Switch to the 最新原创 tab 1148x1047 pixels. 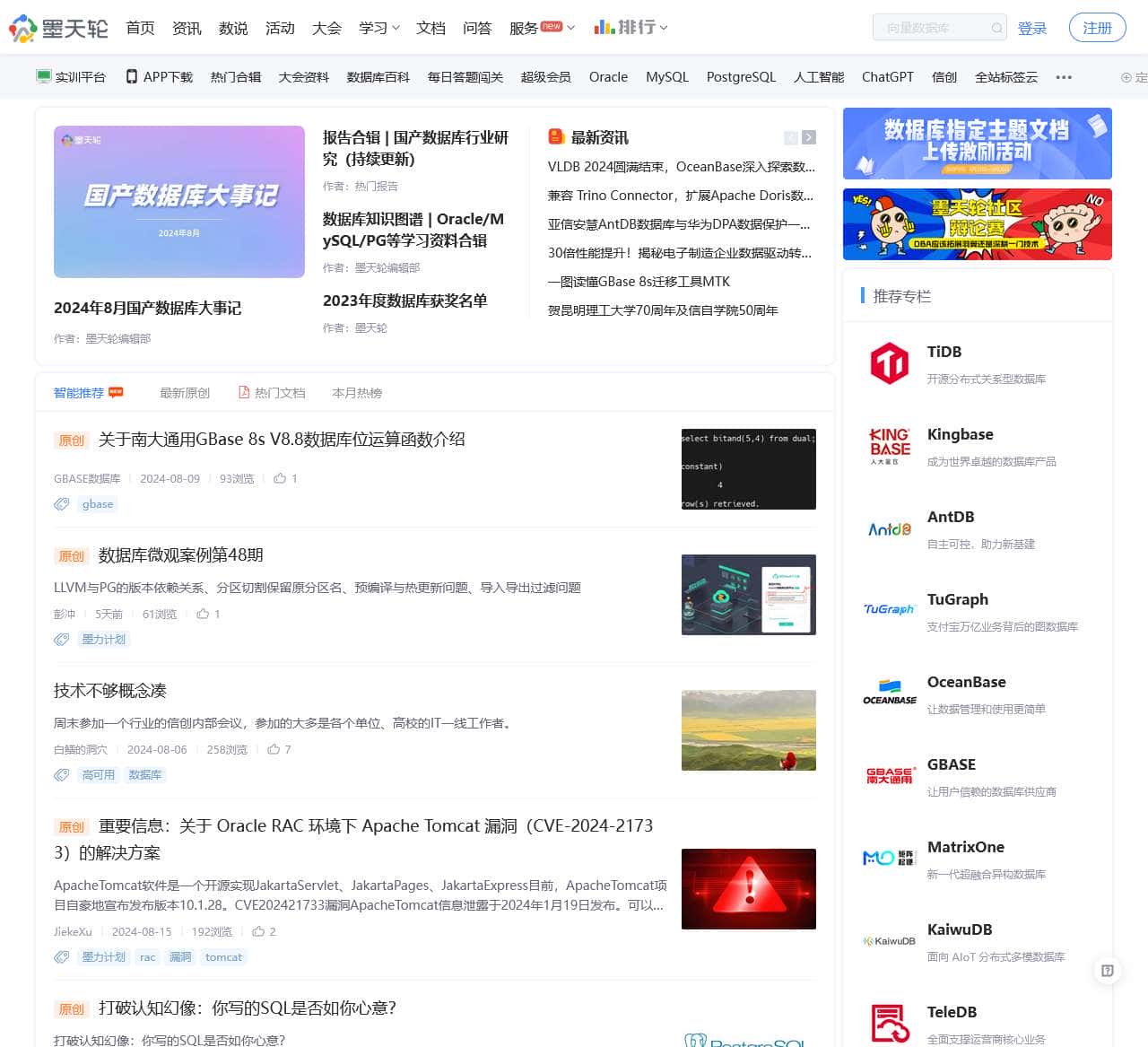(x=185, y=393)
